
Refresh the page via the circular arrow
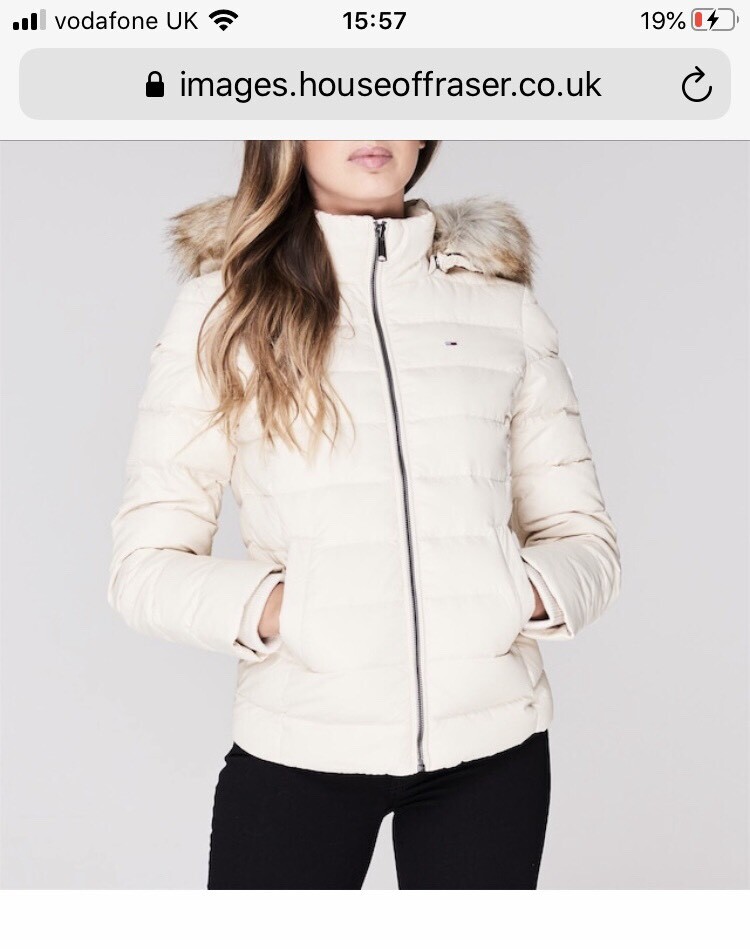click(x=697, y=85)
